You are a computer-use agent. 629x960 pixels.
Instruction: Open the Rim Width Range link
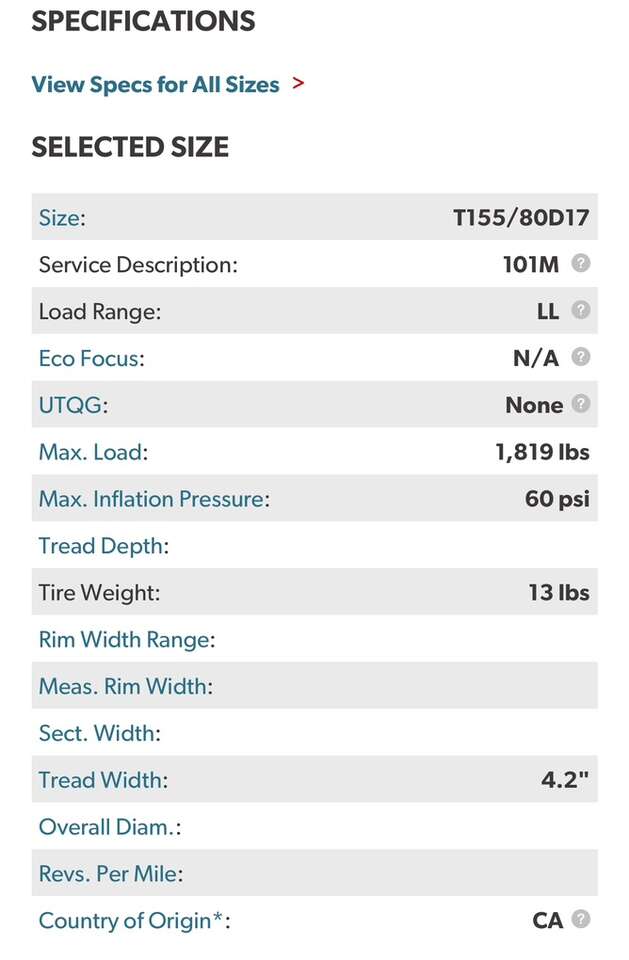[124, 639]
